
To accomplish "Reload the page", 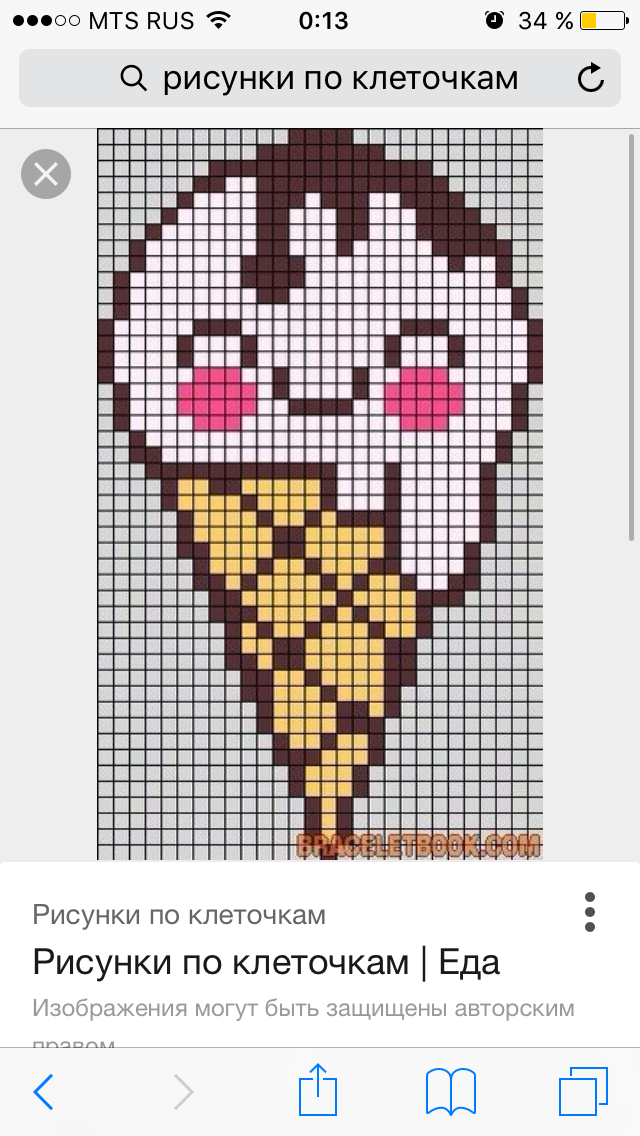I will click(591, 78).
